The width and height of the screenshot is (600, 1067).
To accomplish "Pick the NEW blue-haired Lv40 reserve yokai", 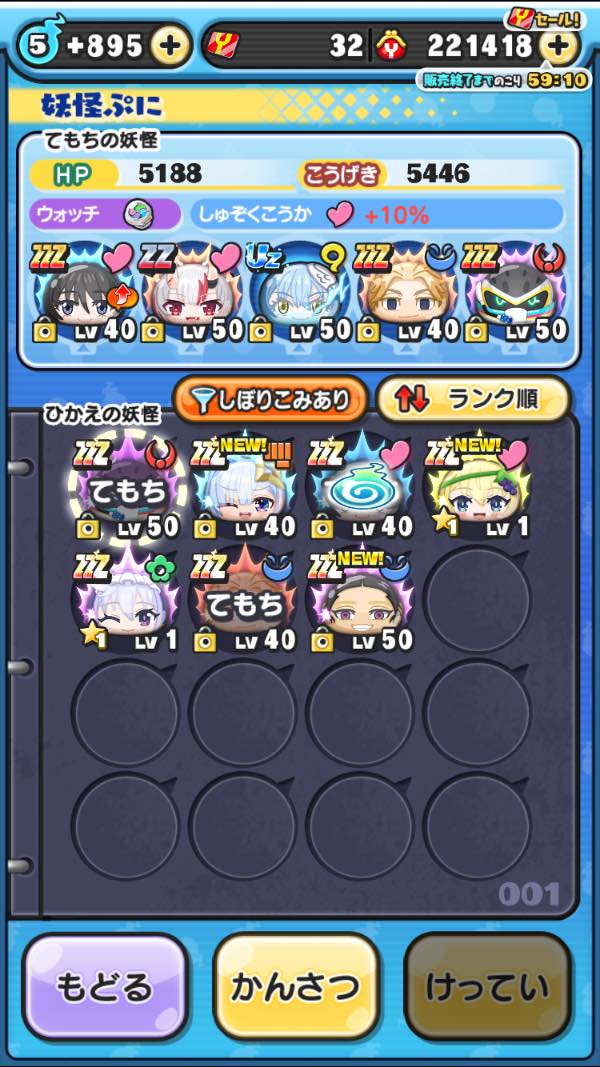I will click(242, 487).
